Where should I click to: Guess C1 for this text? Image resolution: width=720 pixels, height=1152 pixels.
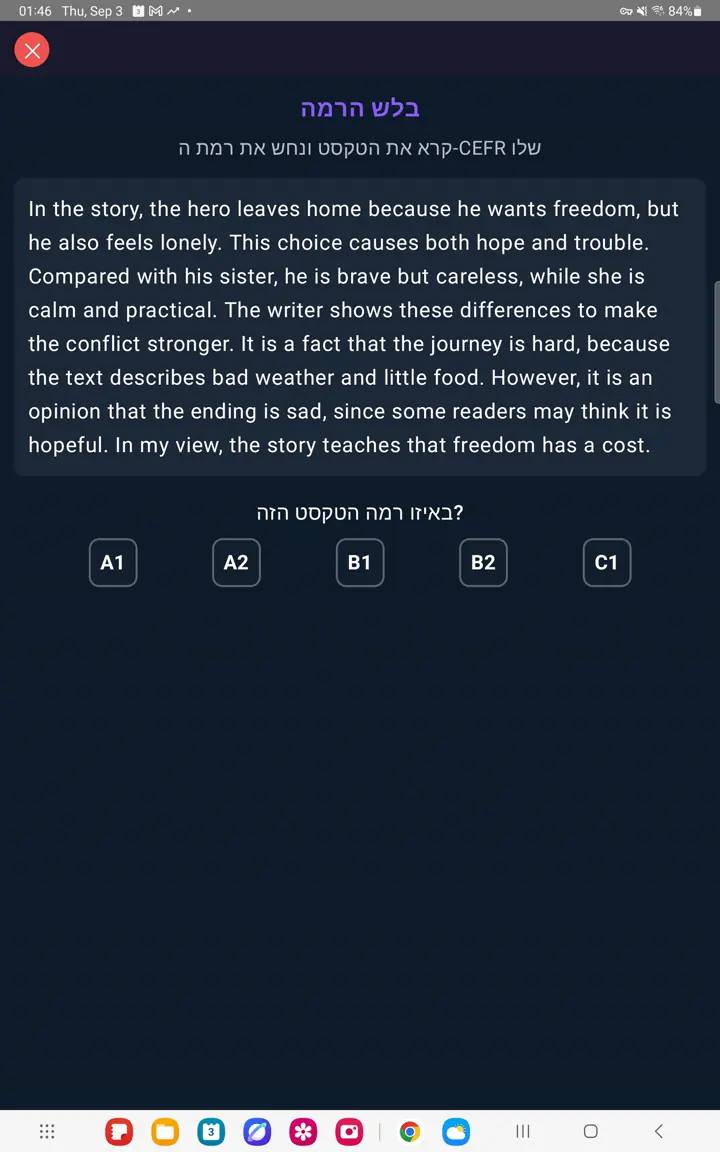click(607, 563)
